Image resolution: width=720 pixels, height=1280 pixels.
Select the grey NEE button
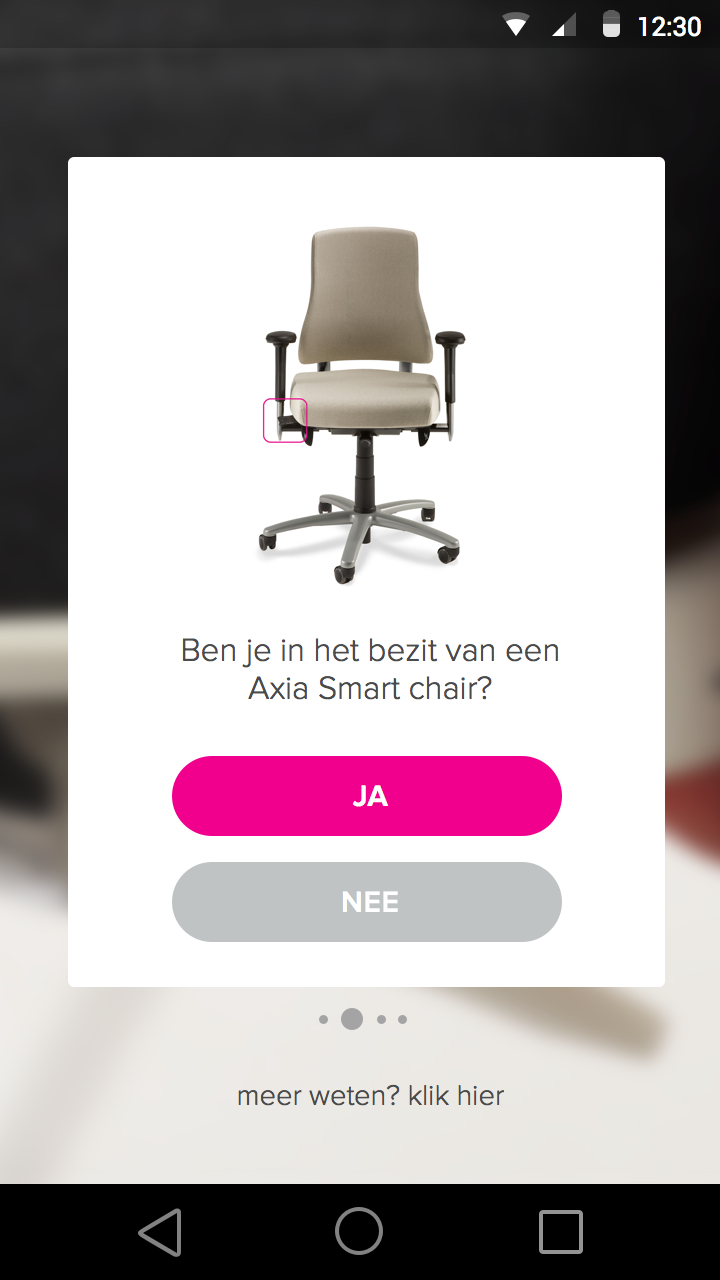coord(367,902)
